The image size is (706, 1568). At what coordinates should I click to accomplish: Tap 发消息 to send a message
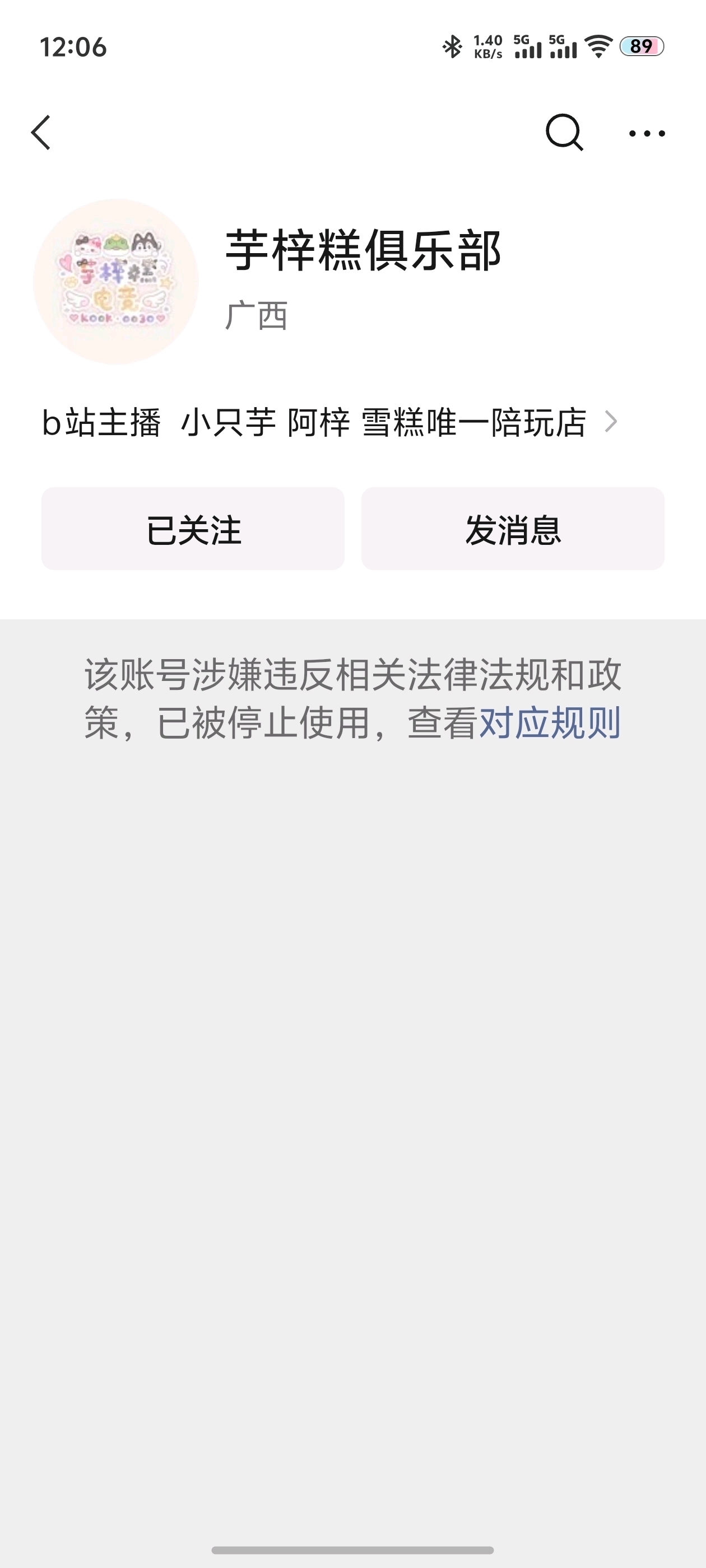pos(512,529)
